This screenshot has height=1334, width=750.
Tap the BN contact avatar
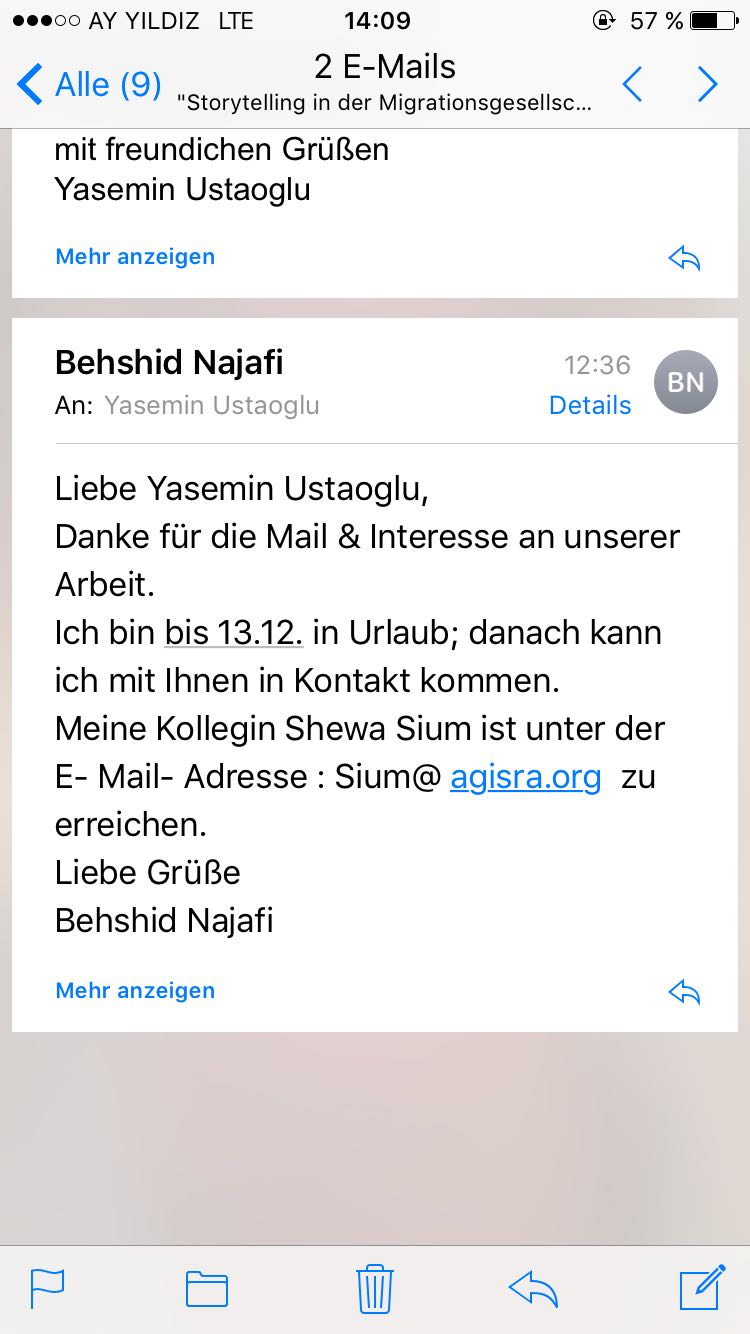[x=685, y=382]
